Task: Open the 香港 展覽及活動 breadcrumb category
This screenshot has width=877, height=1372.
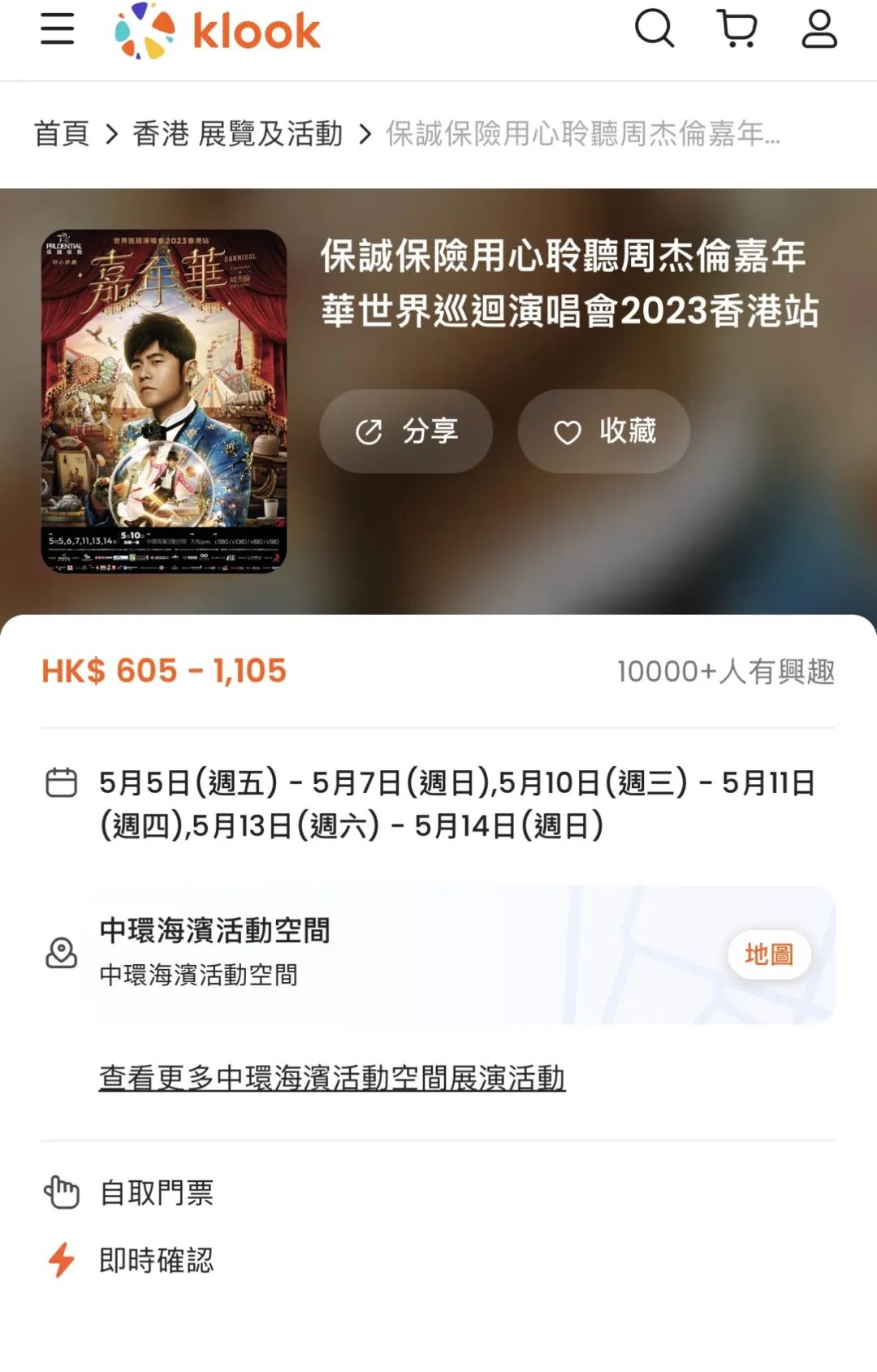Action: coord(237,134)
